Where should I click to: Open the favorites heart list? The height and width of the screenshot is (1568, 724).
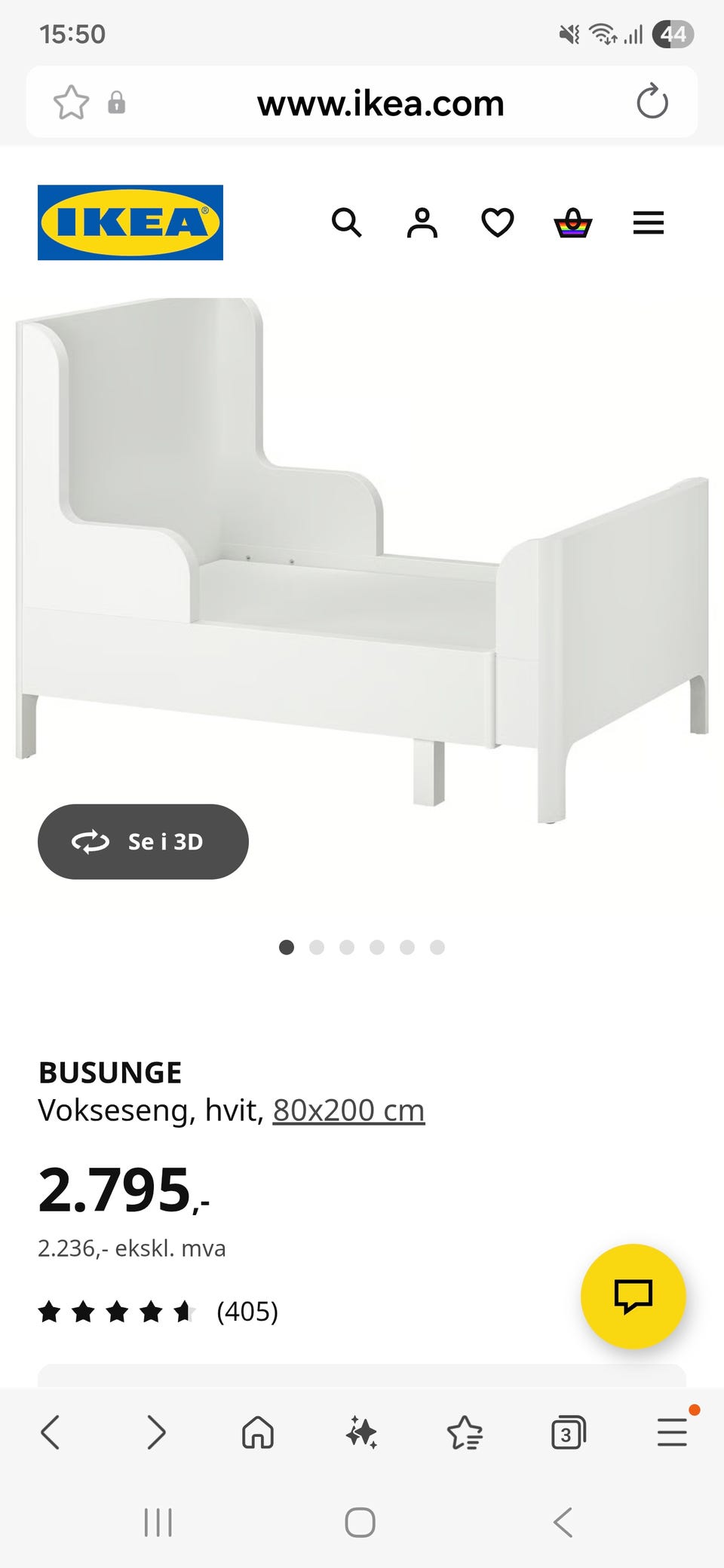click(x=498, y=223)
